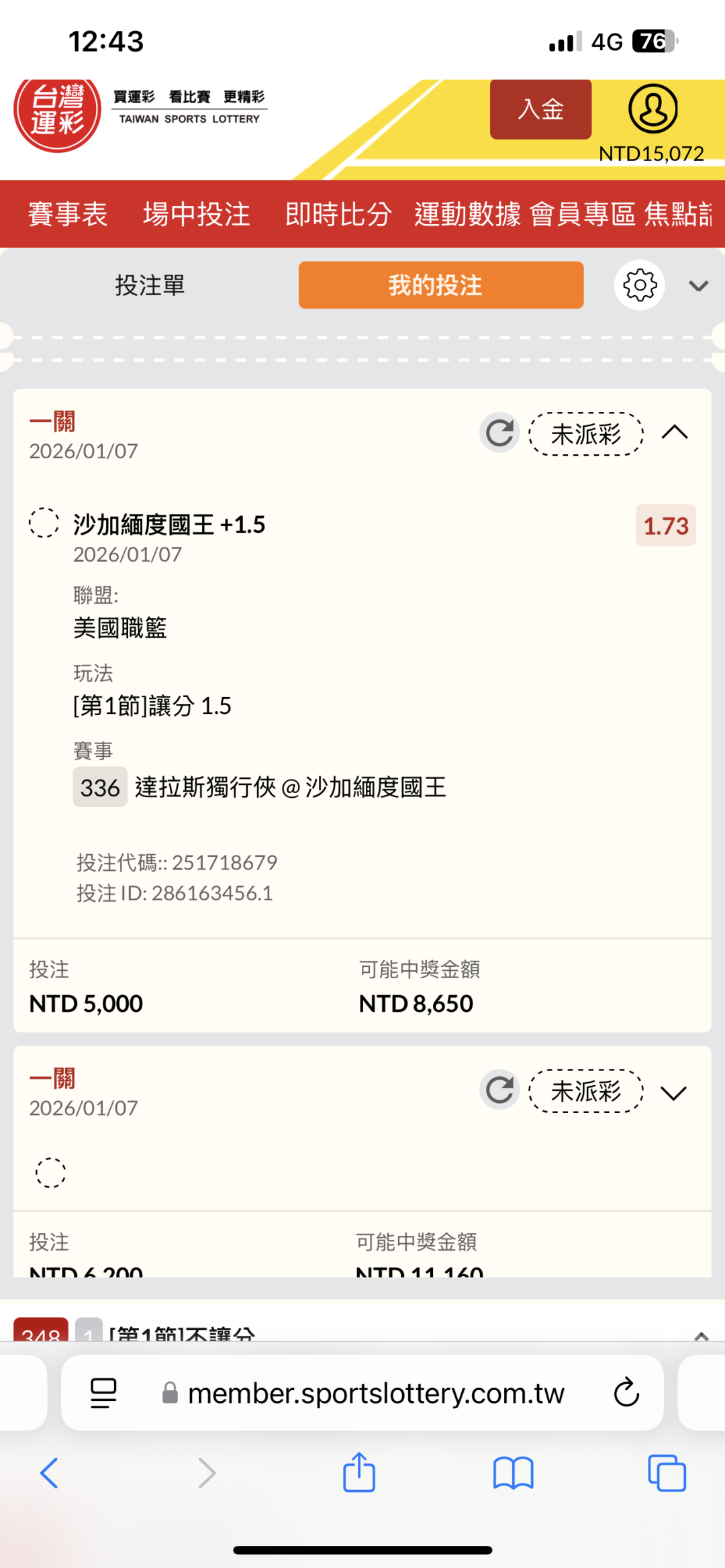Collapse the panel with the chevron beside the gear

click(x=699, y=286)
